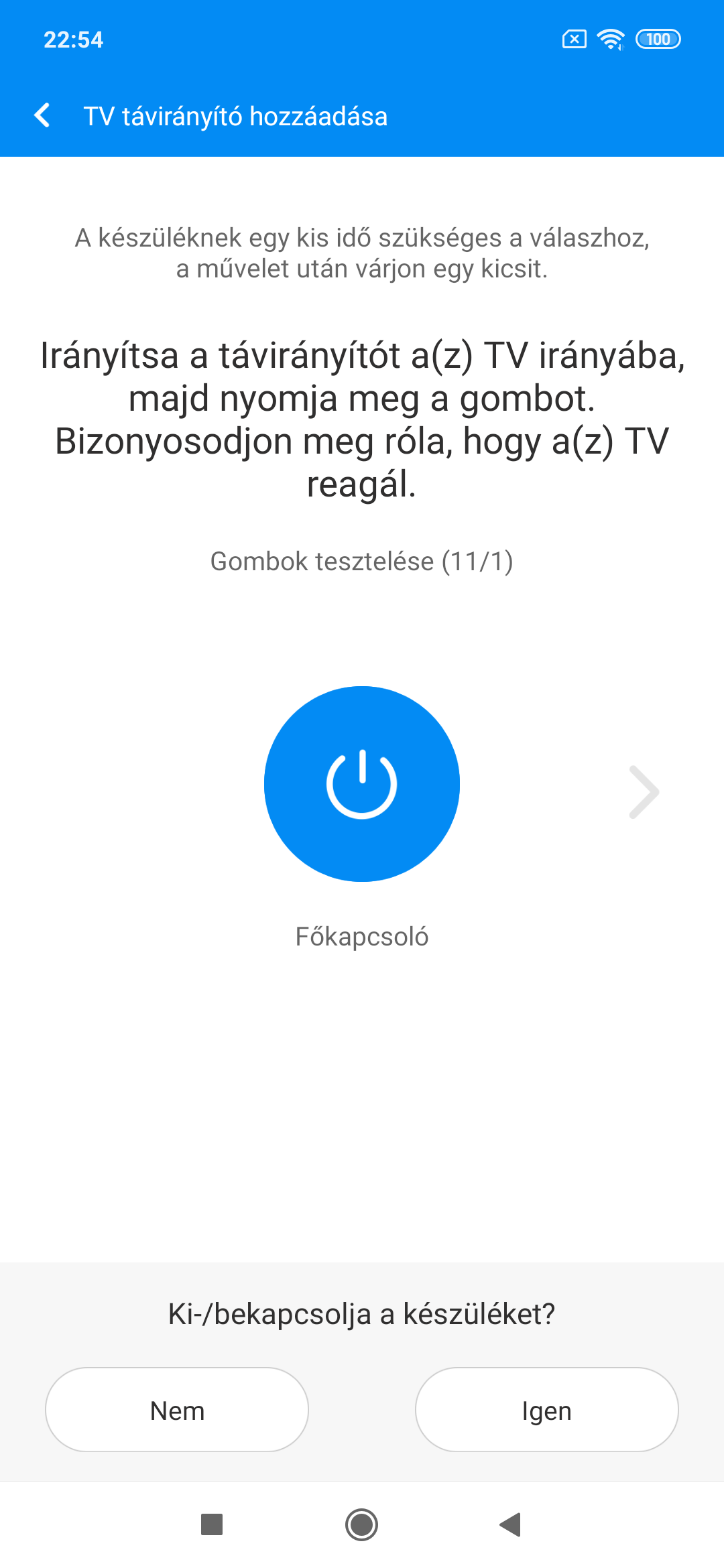The height and width of the screenshot is (1568, 724).
Task: Confirm with the Igen button
Action: pyautogui.click(x=546, y=1410)
